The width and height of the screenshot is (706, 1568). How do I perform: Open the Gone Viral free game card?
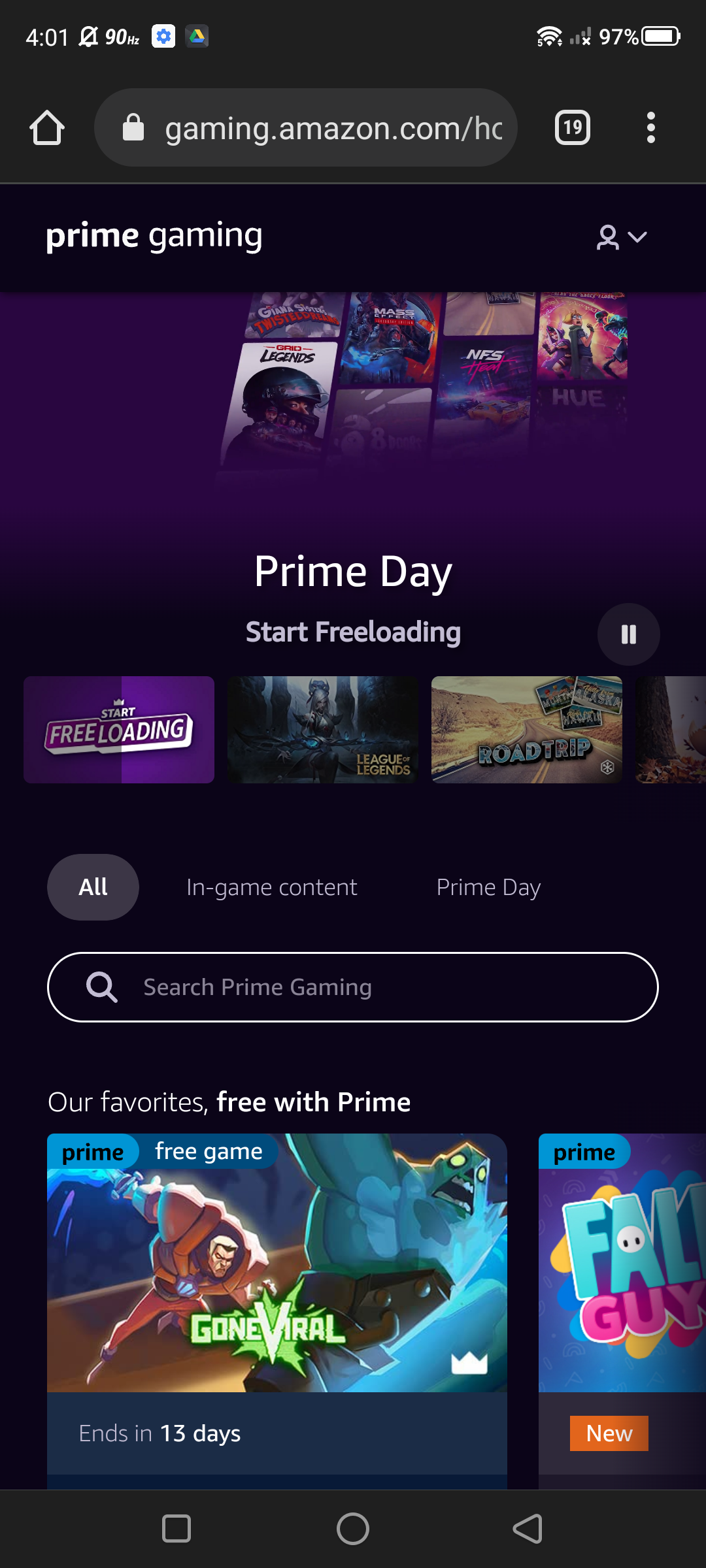(277, 1311)
